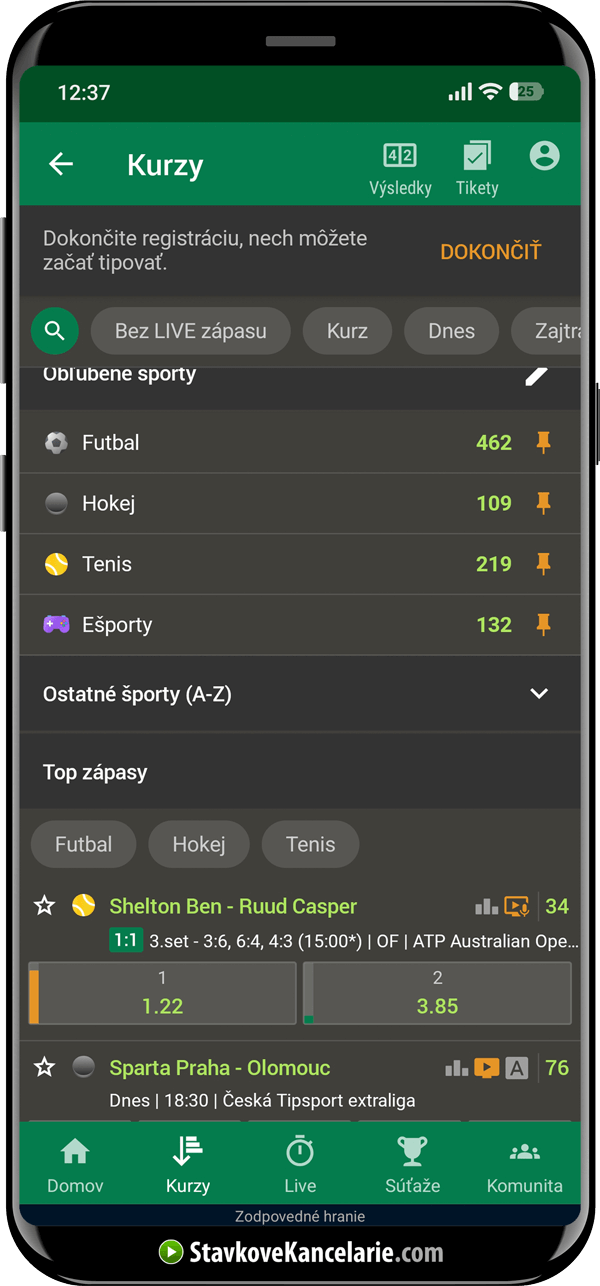Select the Kurz filter chip
The height and width of the screenshot is (1286, 600).
(347, 331)
